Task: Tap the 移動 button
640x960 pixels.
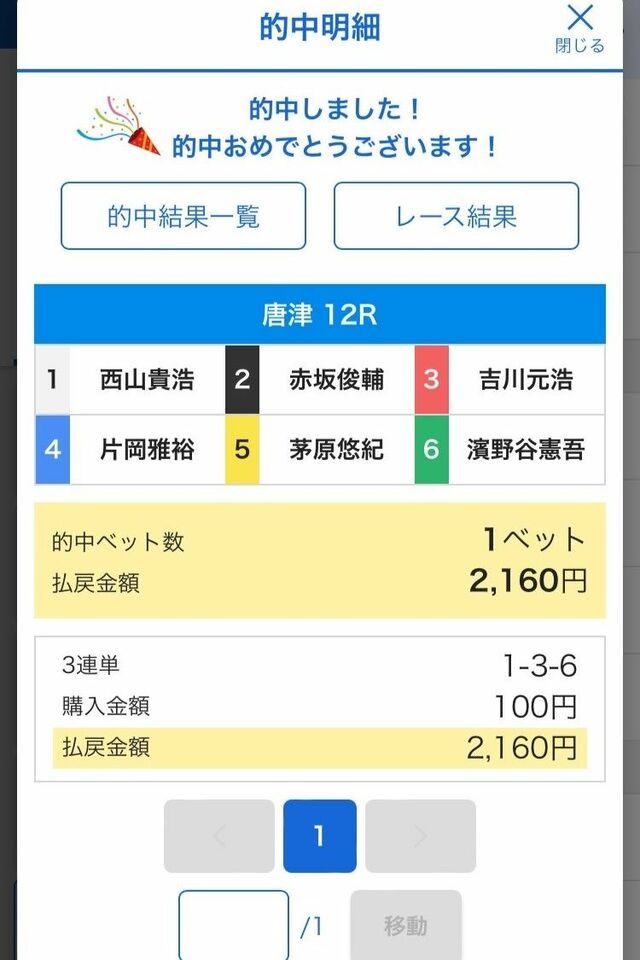Action: (406, 926)
